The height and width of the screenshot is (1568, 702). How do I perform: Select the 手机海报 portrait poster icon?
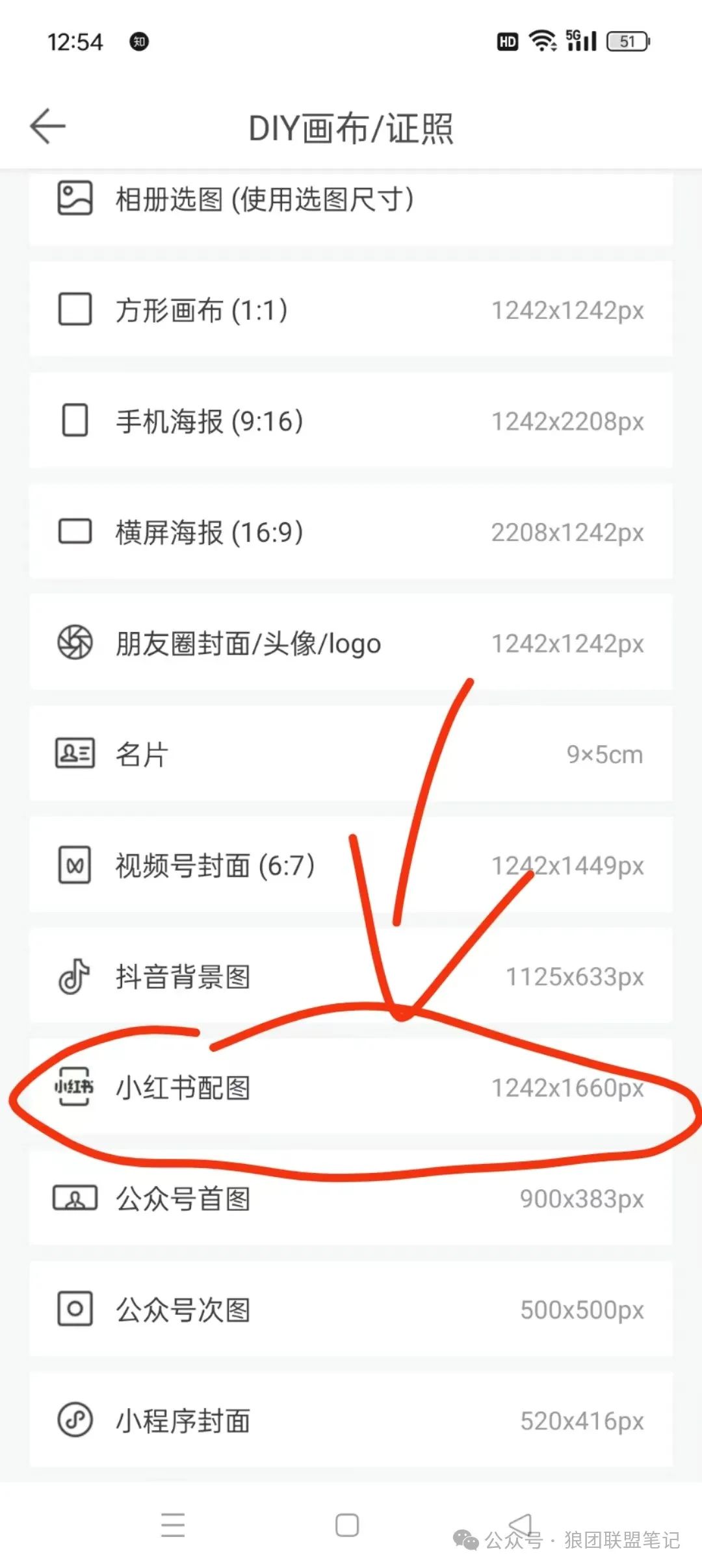click(x=73, y=421)
